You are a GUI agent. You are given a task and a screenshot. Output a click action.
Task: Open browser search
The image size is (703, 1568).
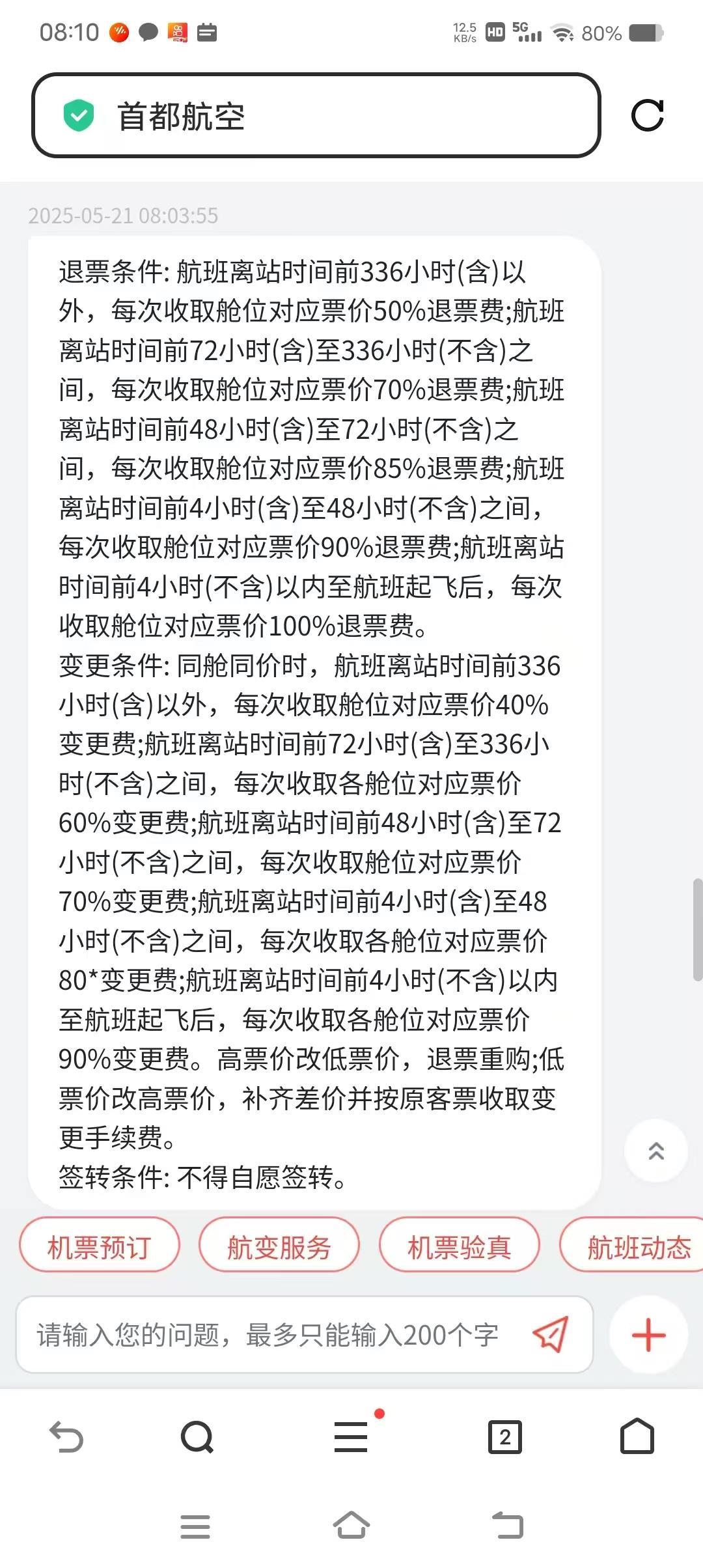(197, 1438)
